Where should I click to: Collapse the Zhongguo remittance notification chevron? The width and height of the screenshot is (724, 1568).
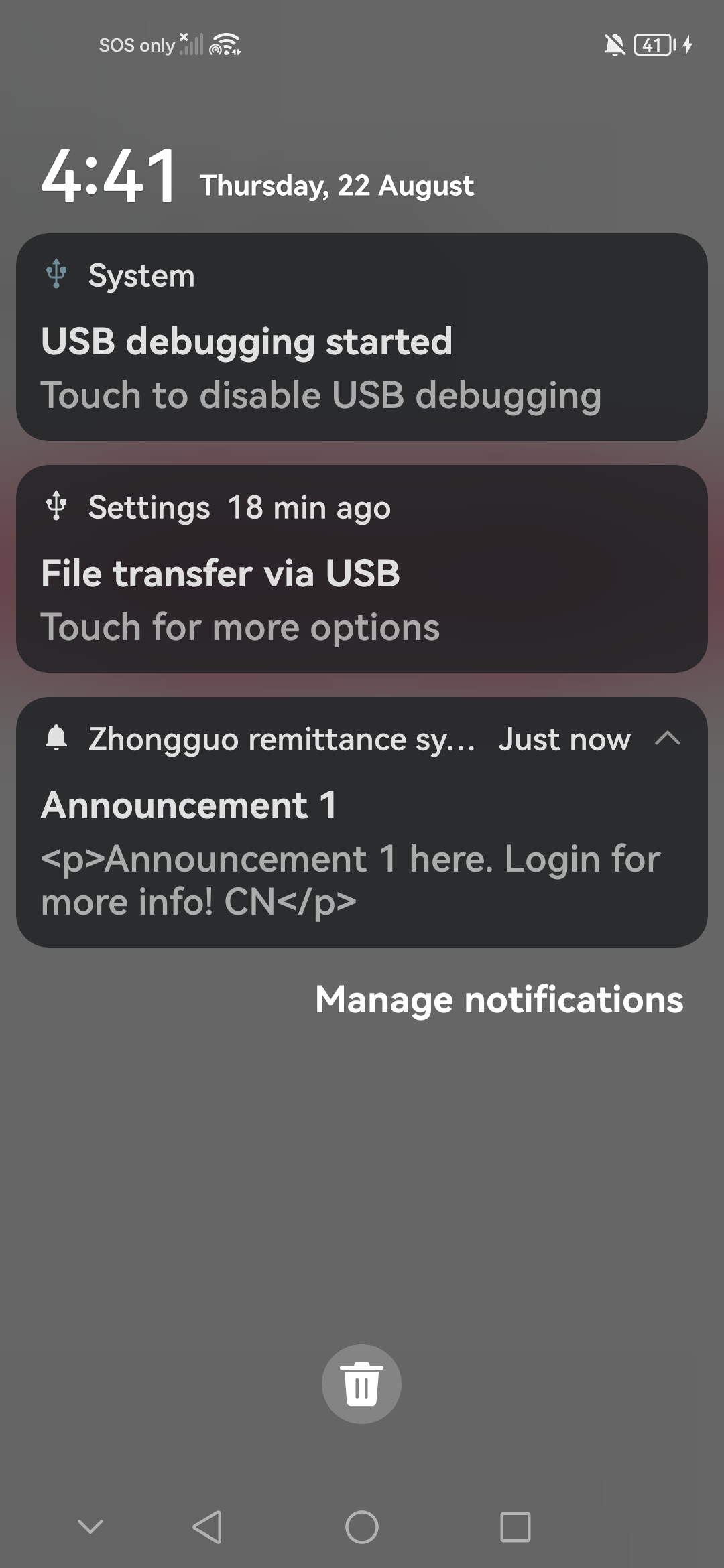667,738
